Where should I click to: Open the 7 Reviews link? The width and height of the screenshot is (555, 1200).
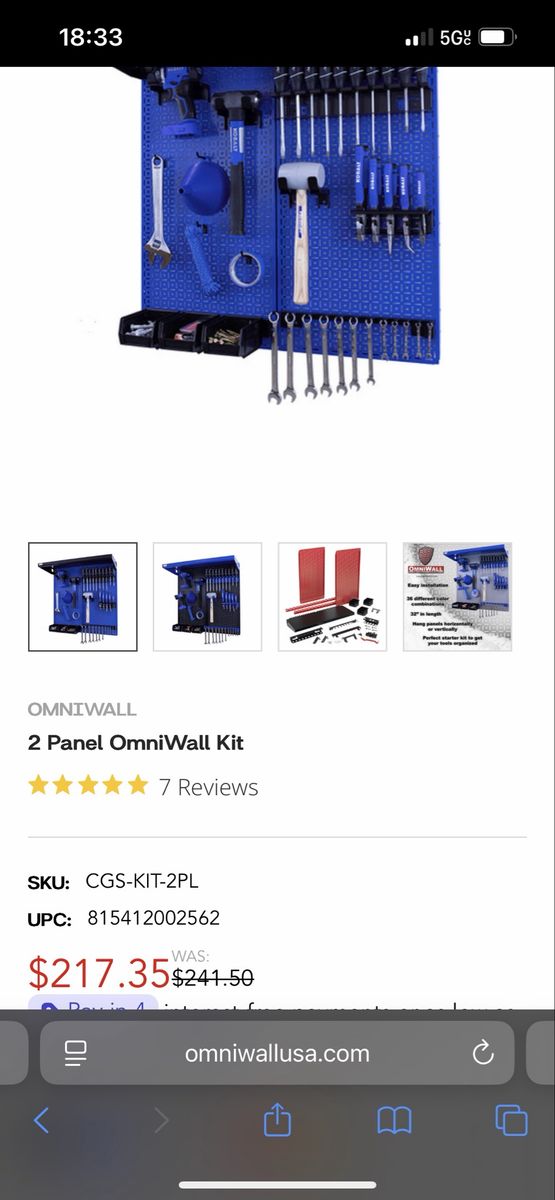click(x=208, y=787)
